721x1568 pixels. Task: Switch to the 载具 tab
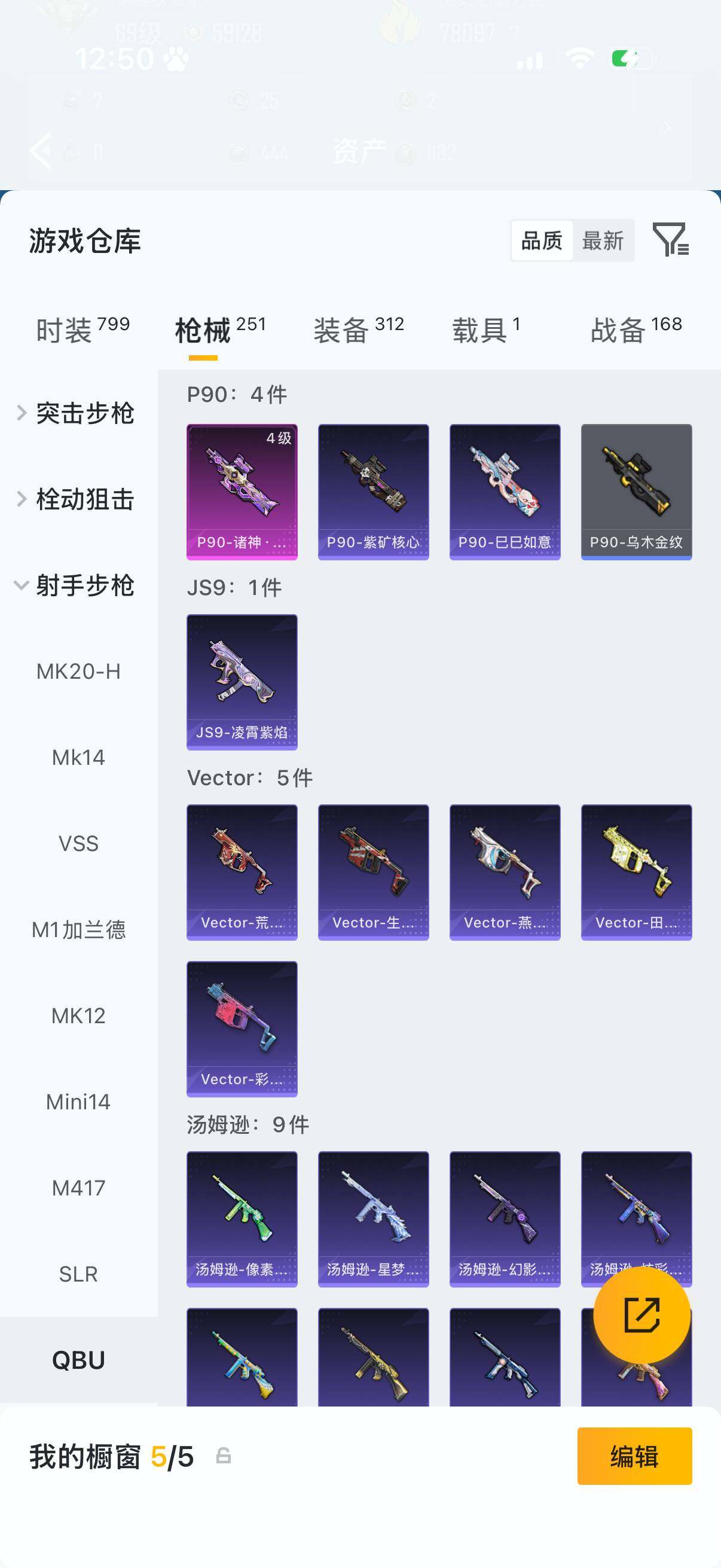[x=485, y=330]
